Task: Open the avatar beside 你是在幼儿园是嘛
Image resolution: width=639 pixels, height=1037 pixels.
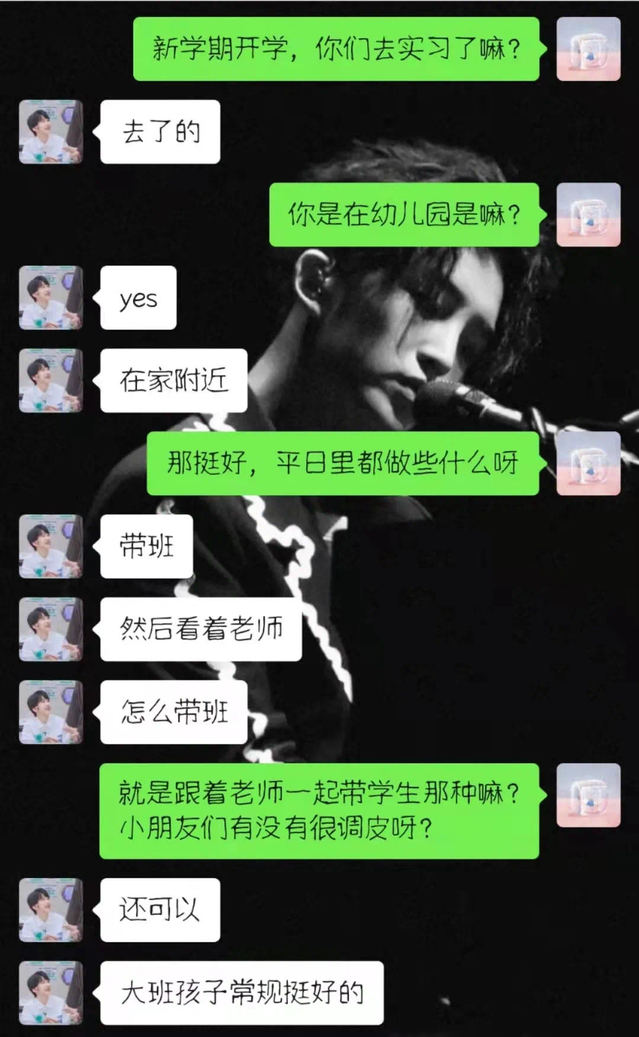Action: pos(588,214)
